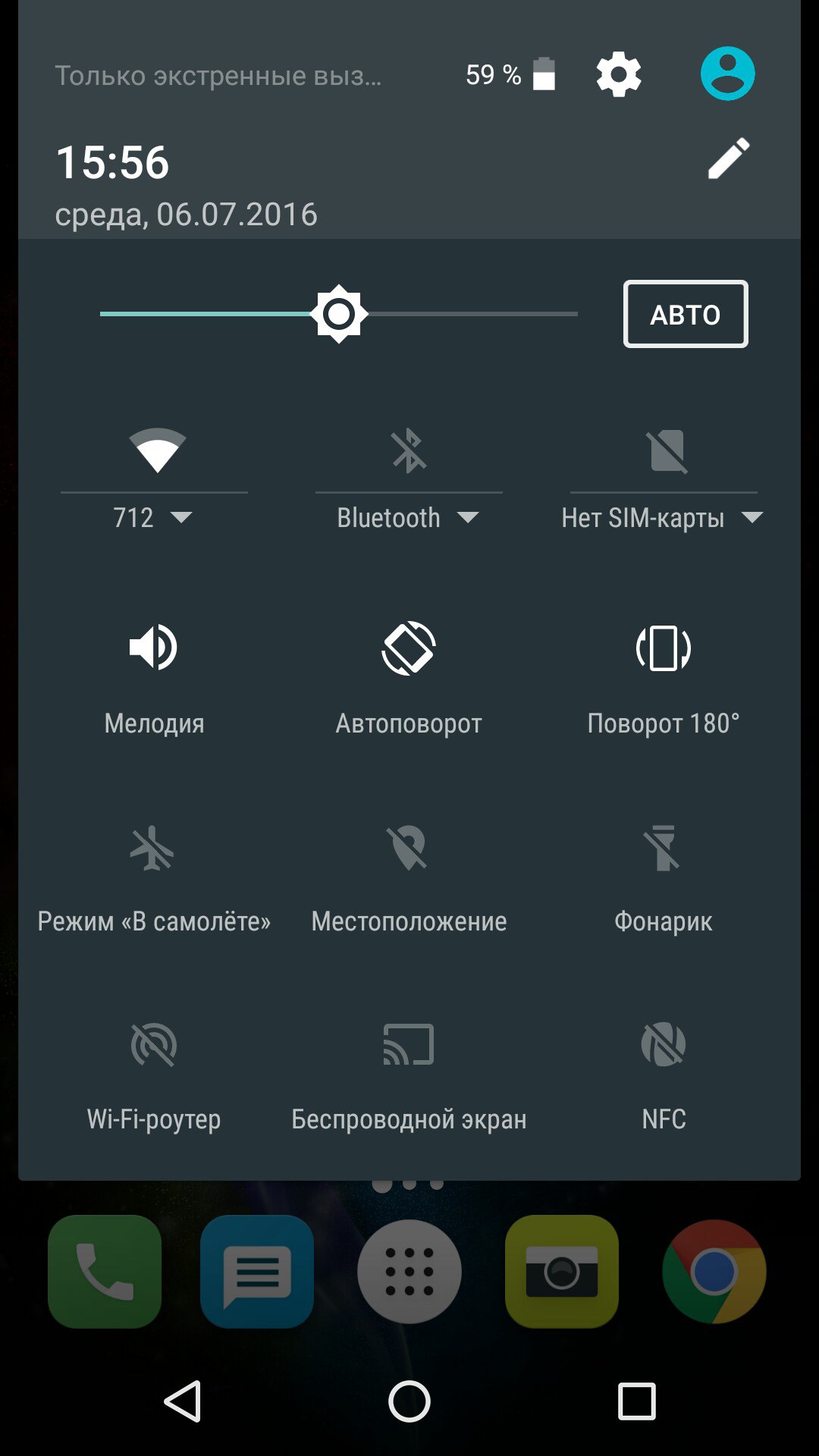Turn on Bluetooth via its icon
819x1456 pixels.
click(409, 450)
